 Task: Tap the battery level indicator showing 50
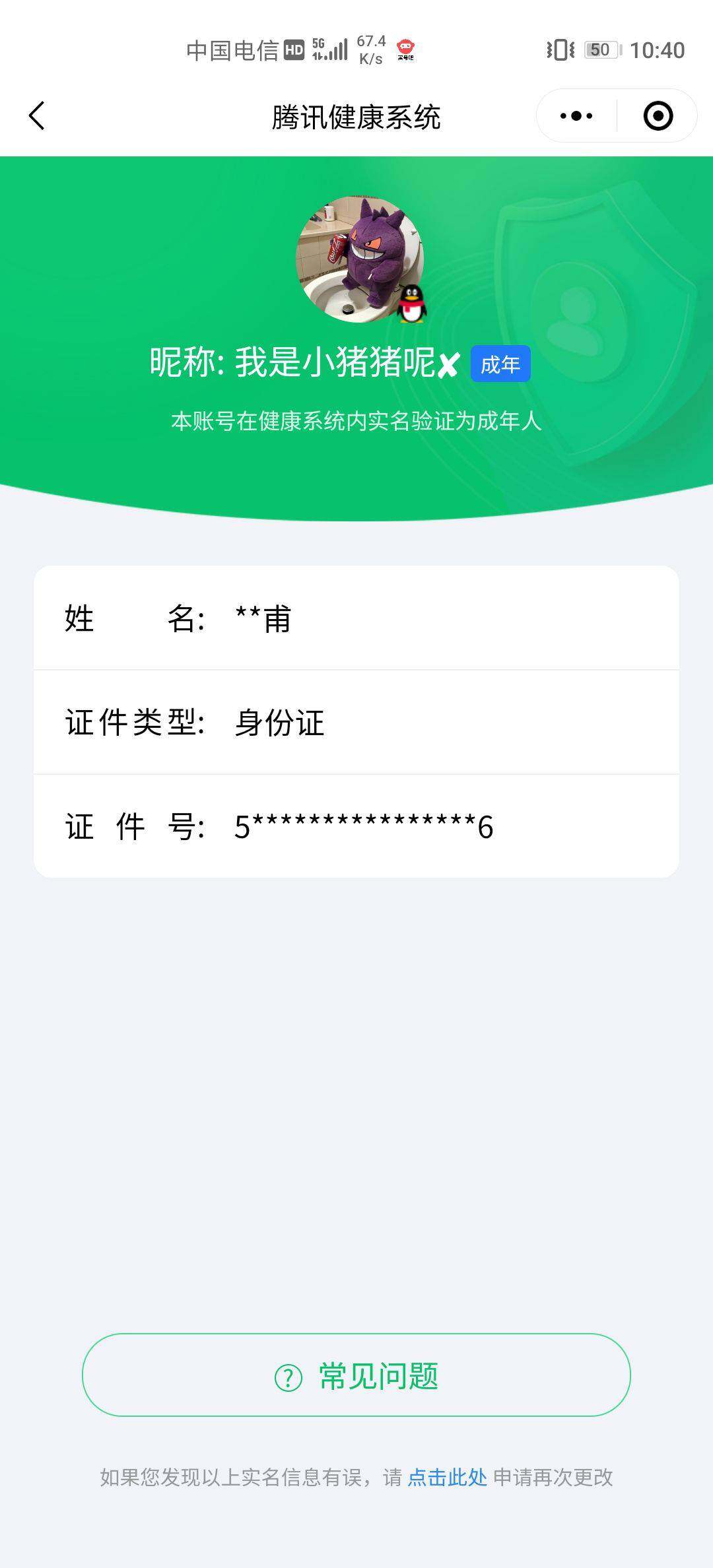point(603,48)
